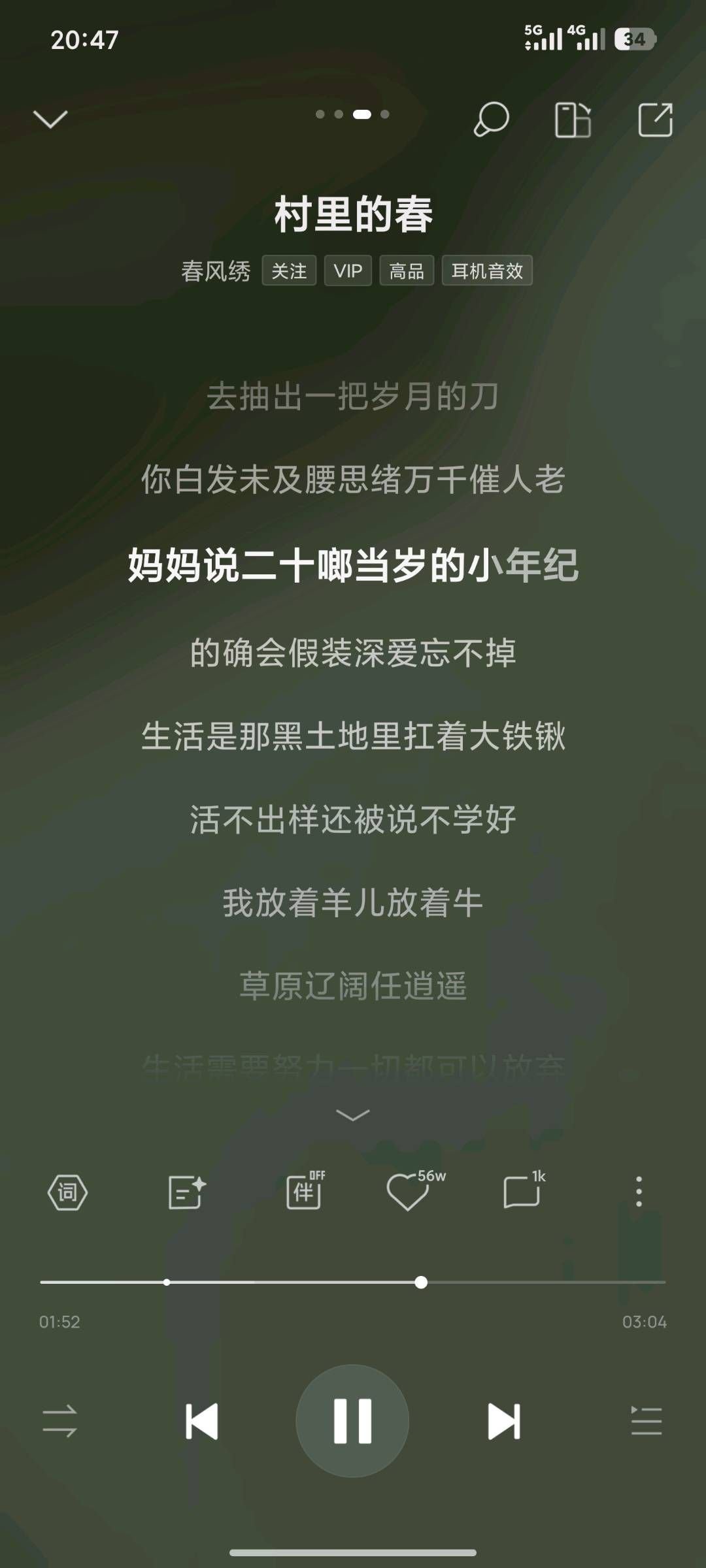Image resolution: width=706 pixels, height=1568 pixels.
Task: Open the search icon
Action: coord(491,120)
